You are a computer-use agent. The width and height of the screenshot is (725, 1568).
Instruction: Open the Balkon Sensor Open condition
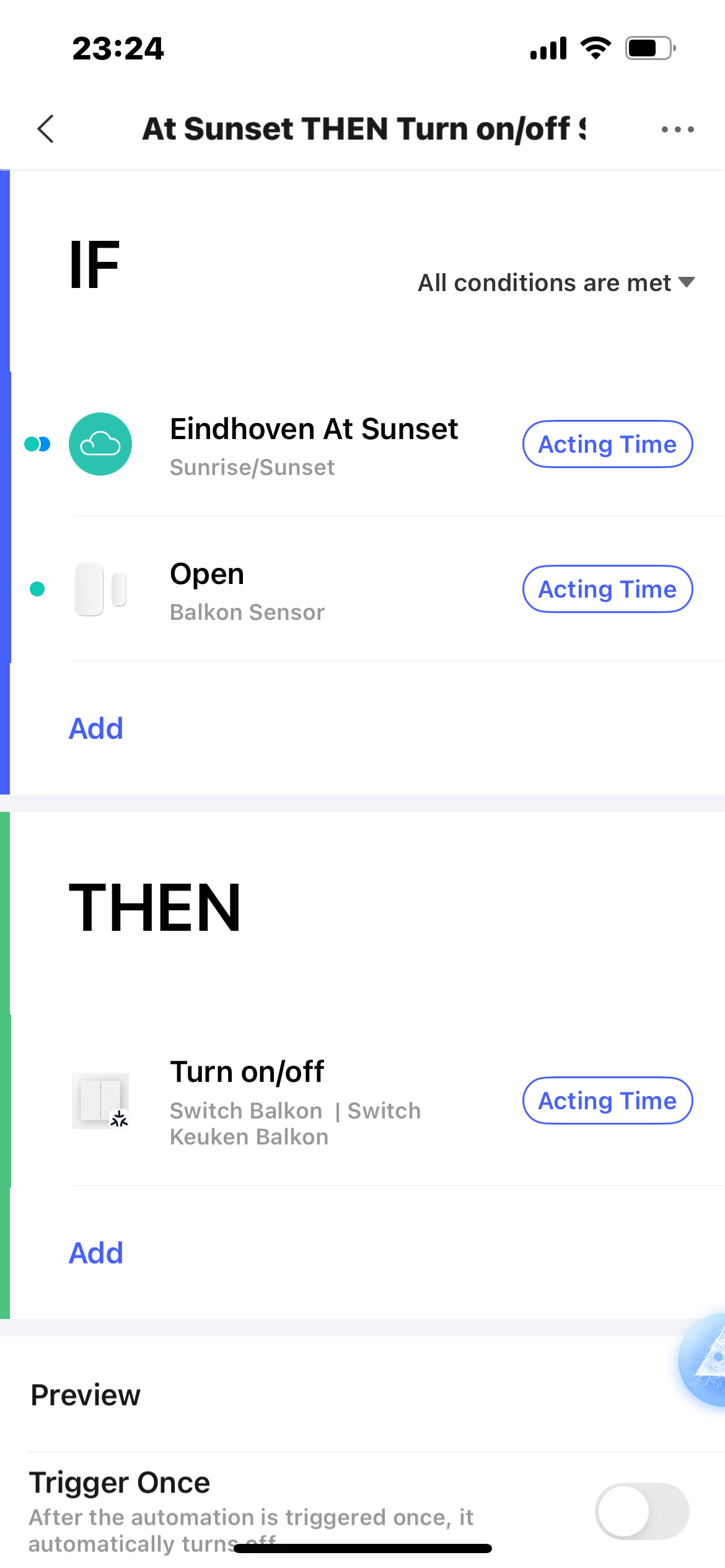(x=248, y=590)
